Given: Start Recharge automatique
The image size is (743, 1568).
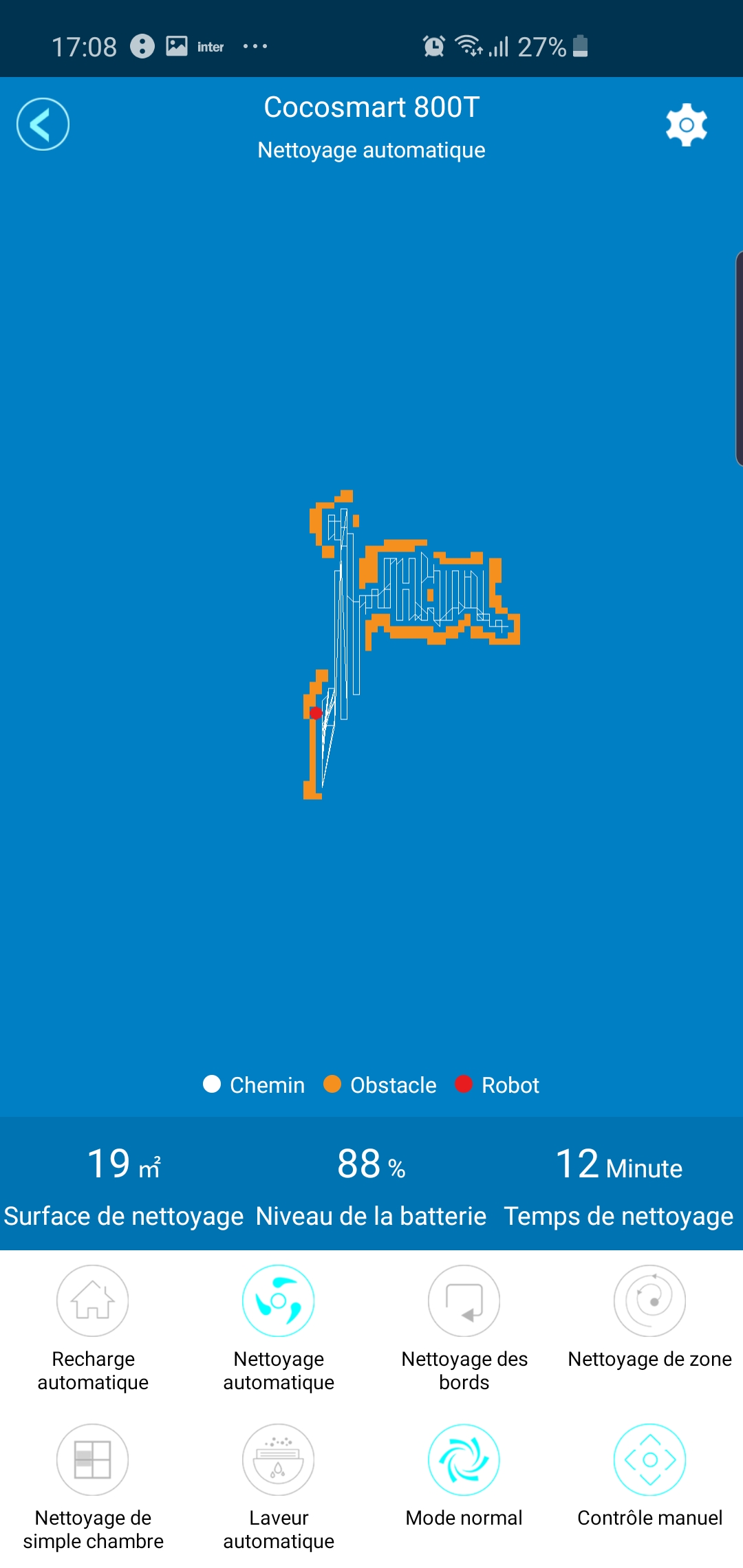Looking at the screenshot, I should pyautogui.click(x=93, y=1300).
